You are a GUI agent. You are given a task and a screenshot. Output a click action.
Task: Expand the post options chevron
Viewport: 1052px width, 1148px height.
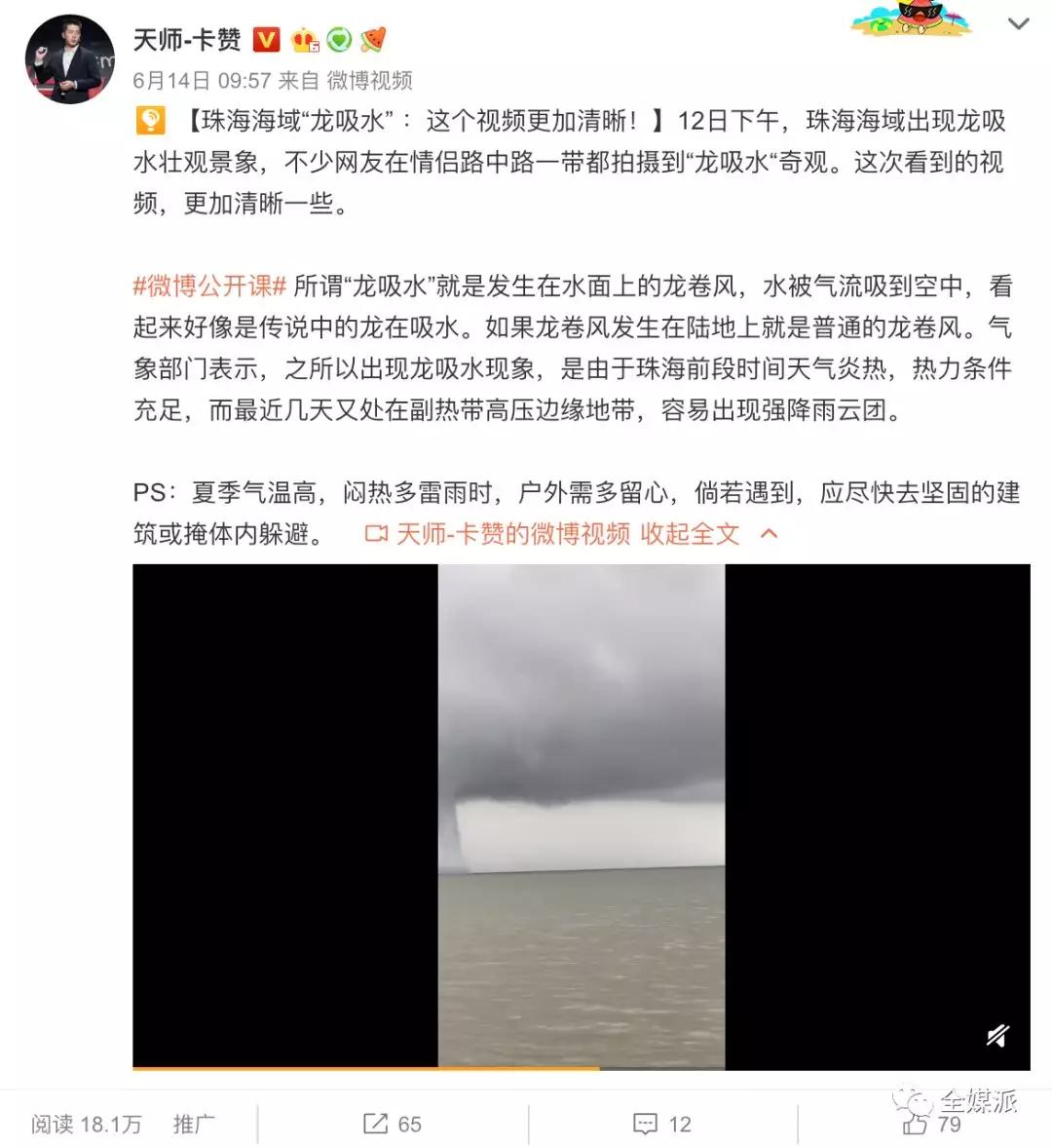click(1018, 24)
